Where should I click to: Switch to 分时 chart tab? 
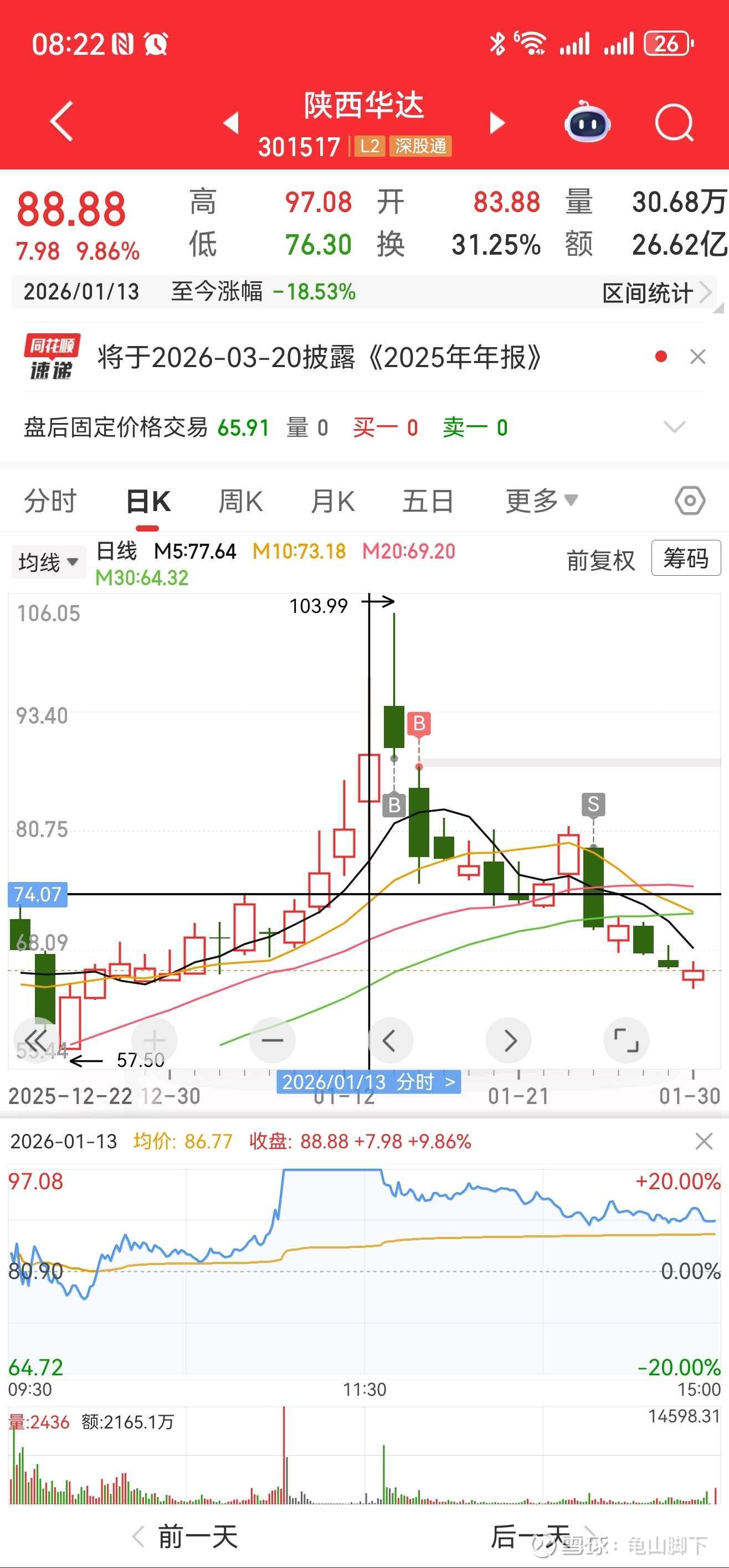click(50, 502)
